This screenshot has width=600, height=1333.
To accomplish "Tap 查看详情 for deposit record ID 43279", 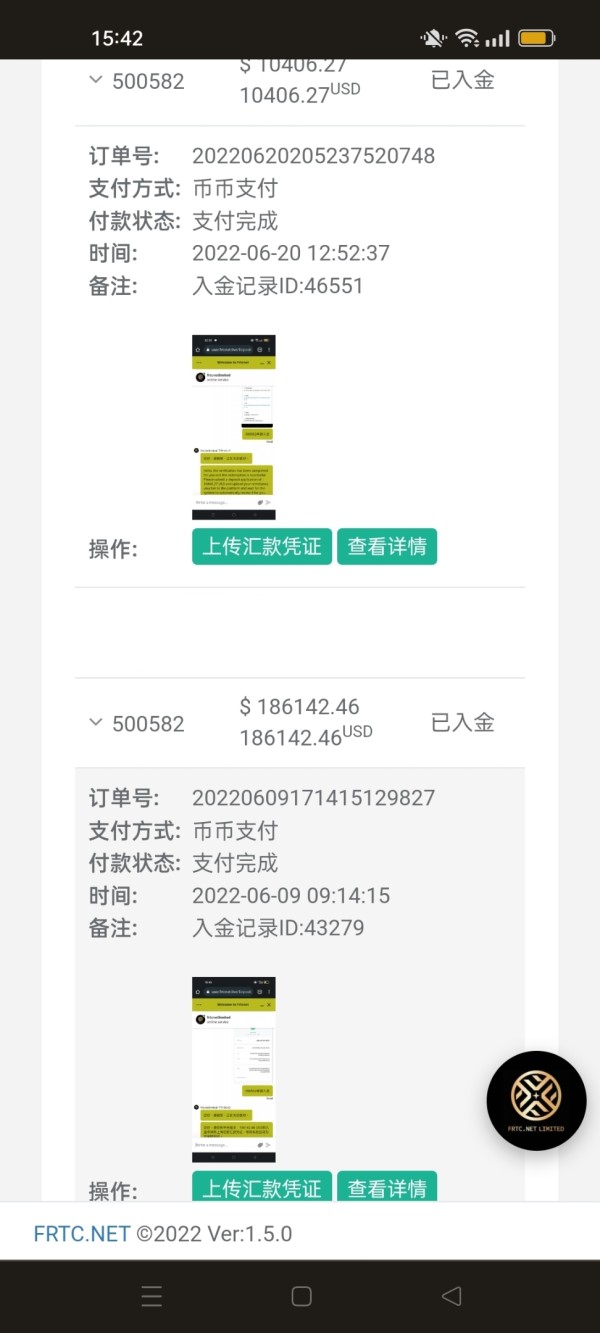I will tap(387, 1187).
